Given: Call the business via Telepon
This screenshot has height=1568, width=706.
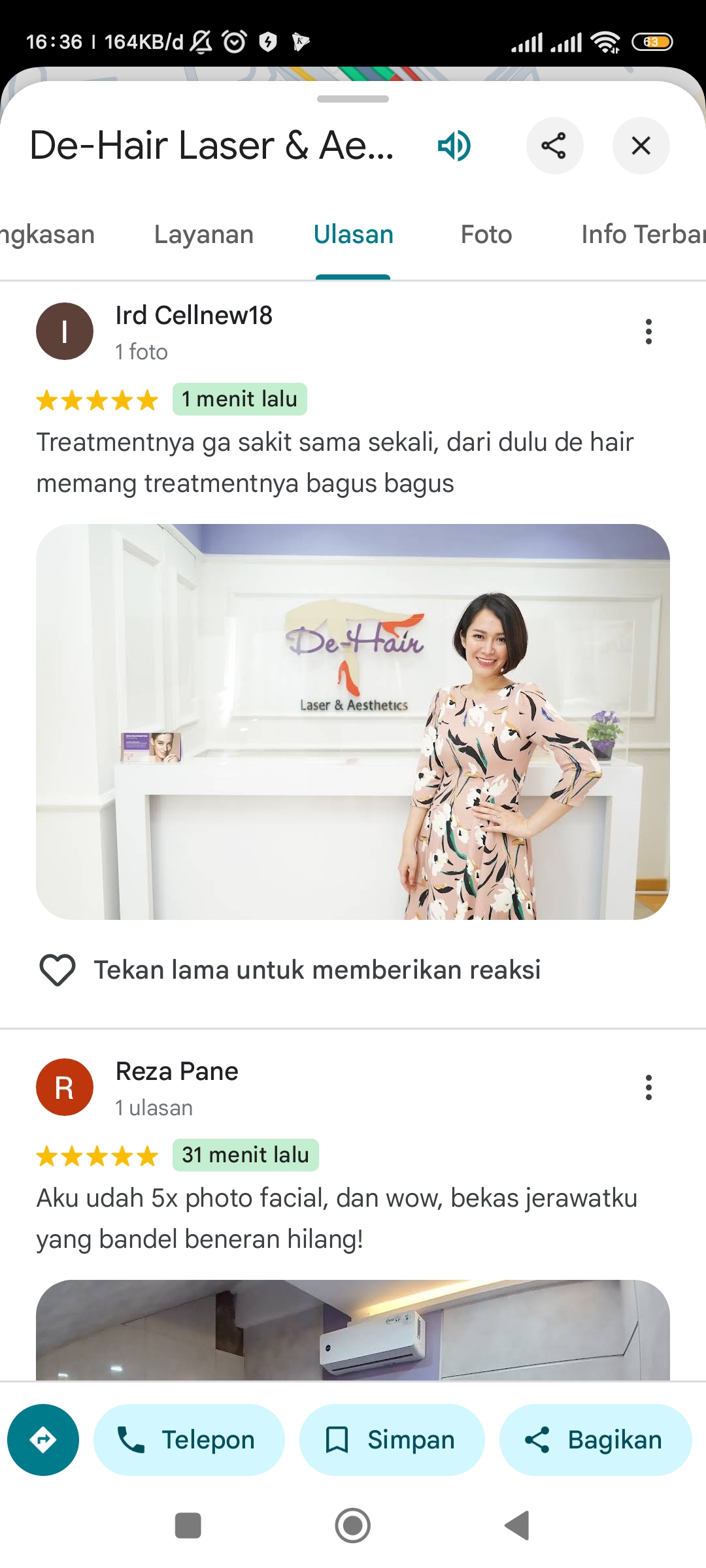Looking at the screenshot, I should [189, 1440].
